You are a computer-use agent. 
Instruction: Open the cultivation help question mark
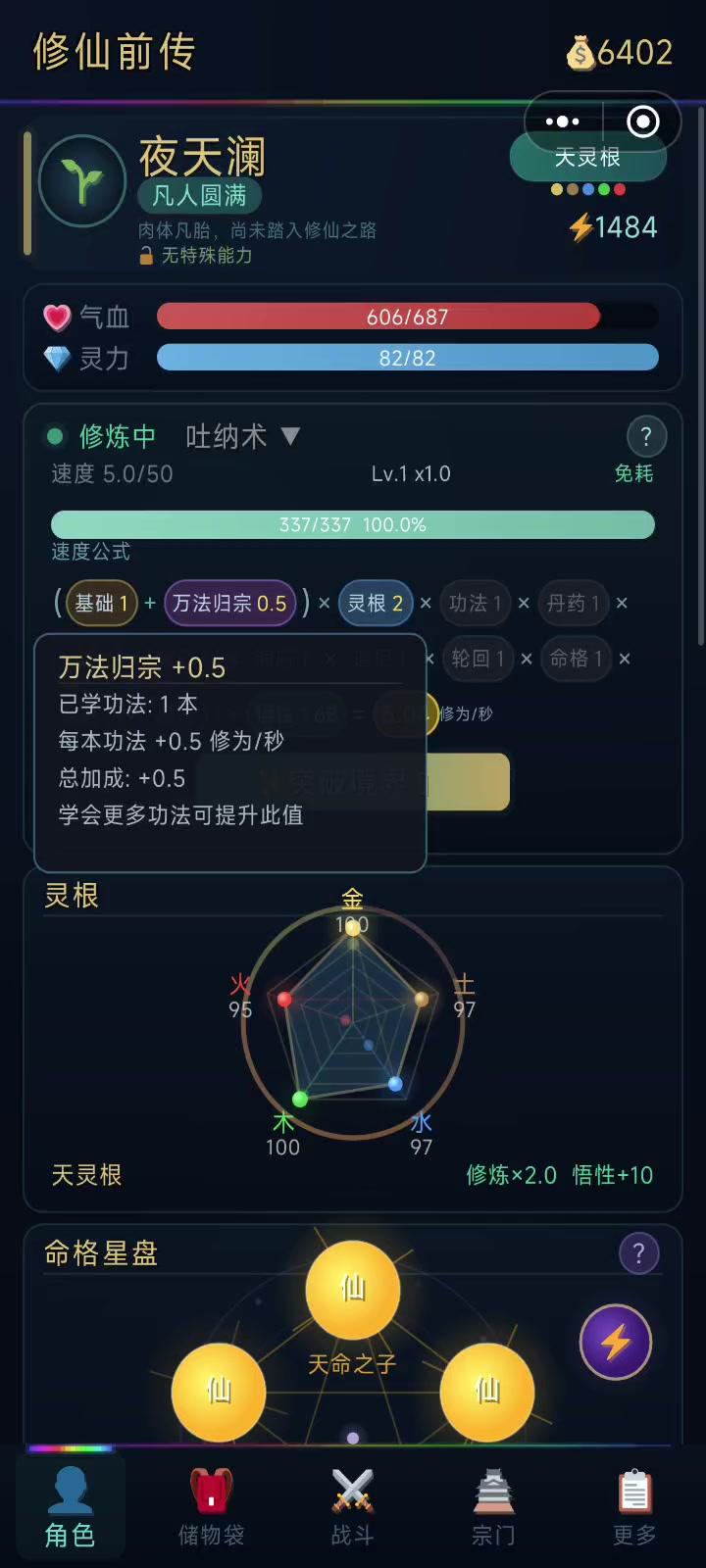click(645, 437)
